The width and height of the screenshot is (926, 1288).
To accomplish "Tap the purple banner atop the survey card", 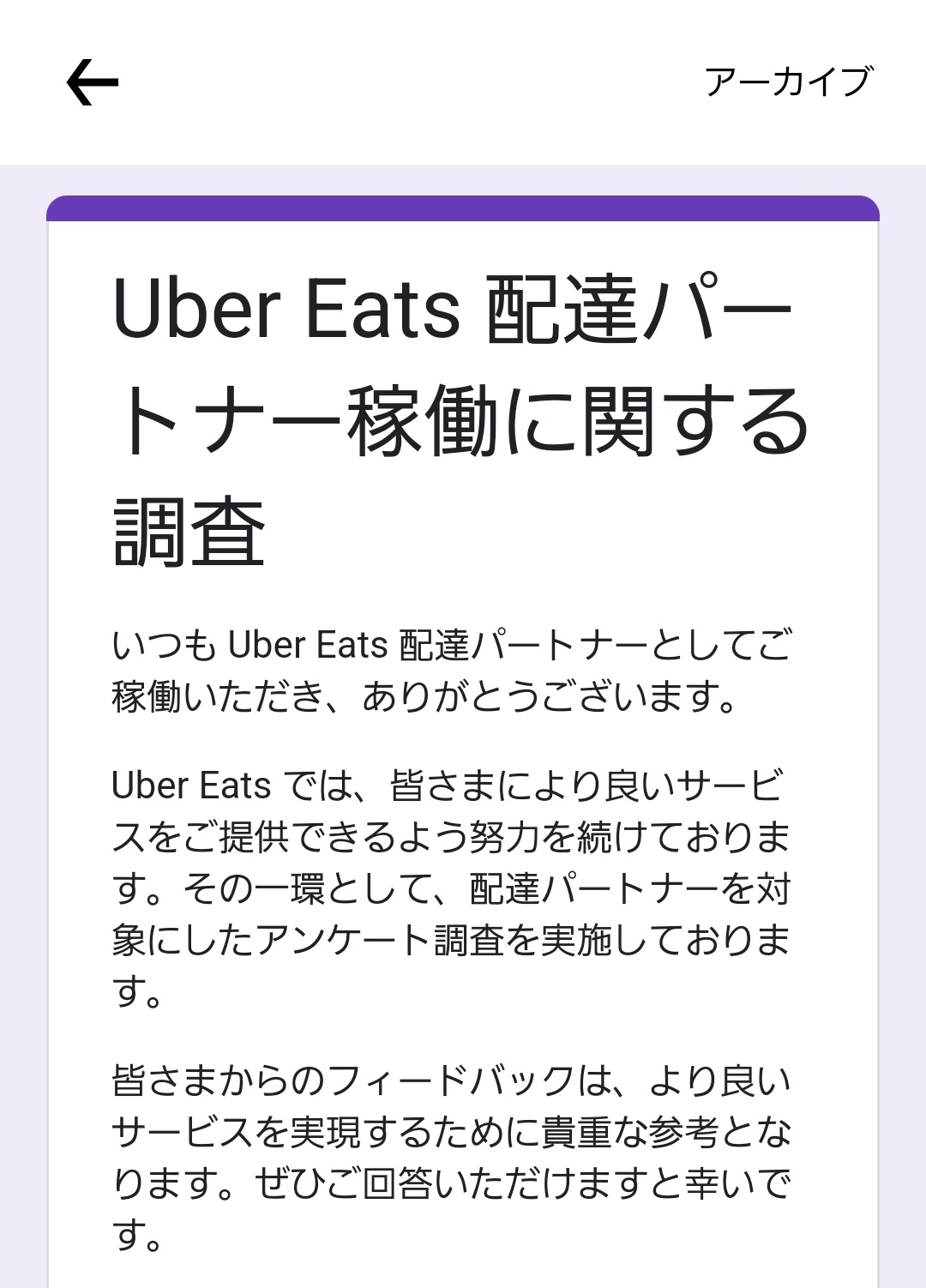I will coord(463,206).
